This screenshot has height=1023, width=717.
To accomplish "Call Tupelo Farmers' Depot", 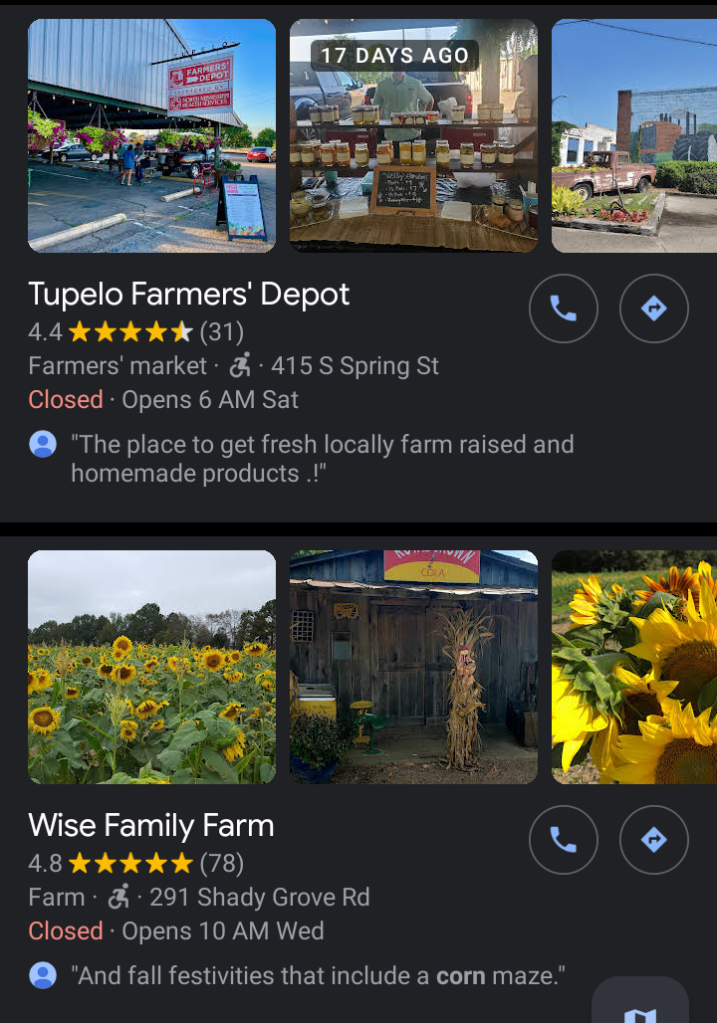I will click(x=563, y=309).
